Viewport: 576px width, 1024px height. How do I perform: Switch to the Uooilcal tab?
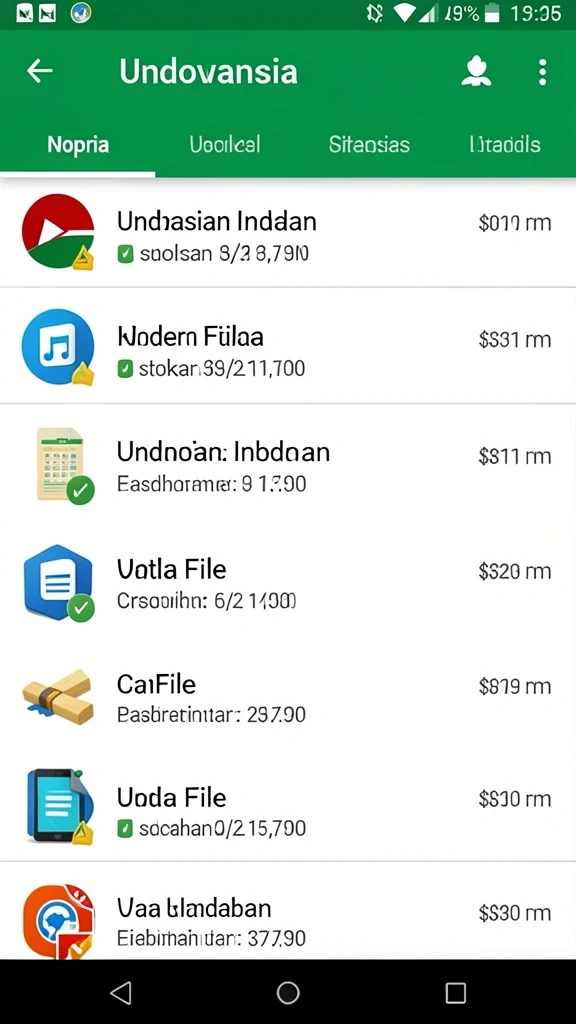pos(225,144)
